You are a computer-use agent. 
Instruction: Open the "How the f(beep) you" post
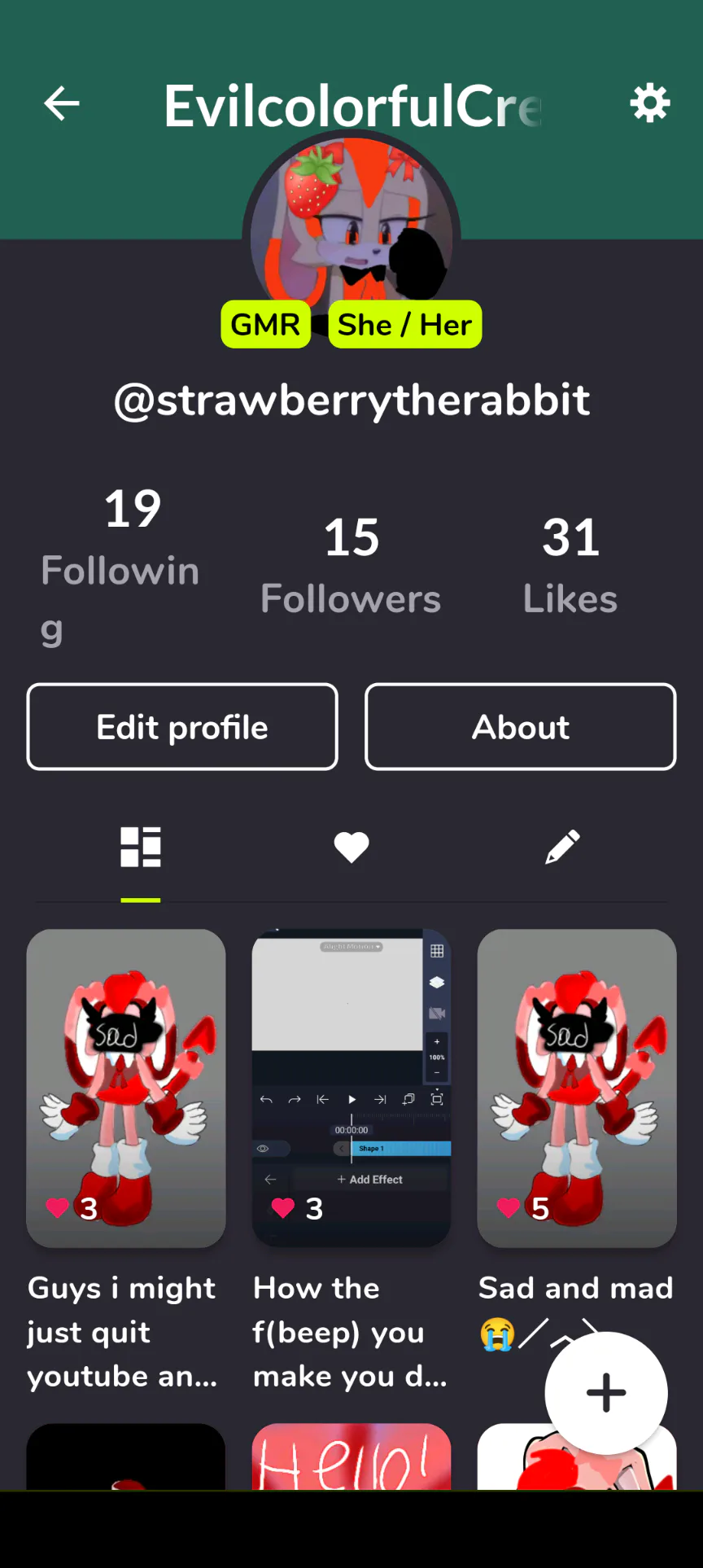351,1088
